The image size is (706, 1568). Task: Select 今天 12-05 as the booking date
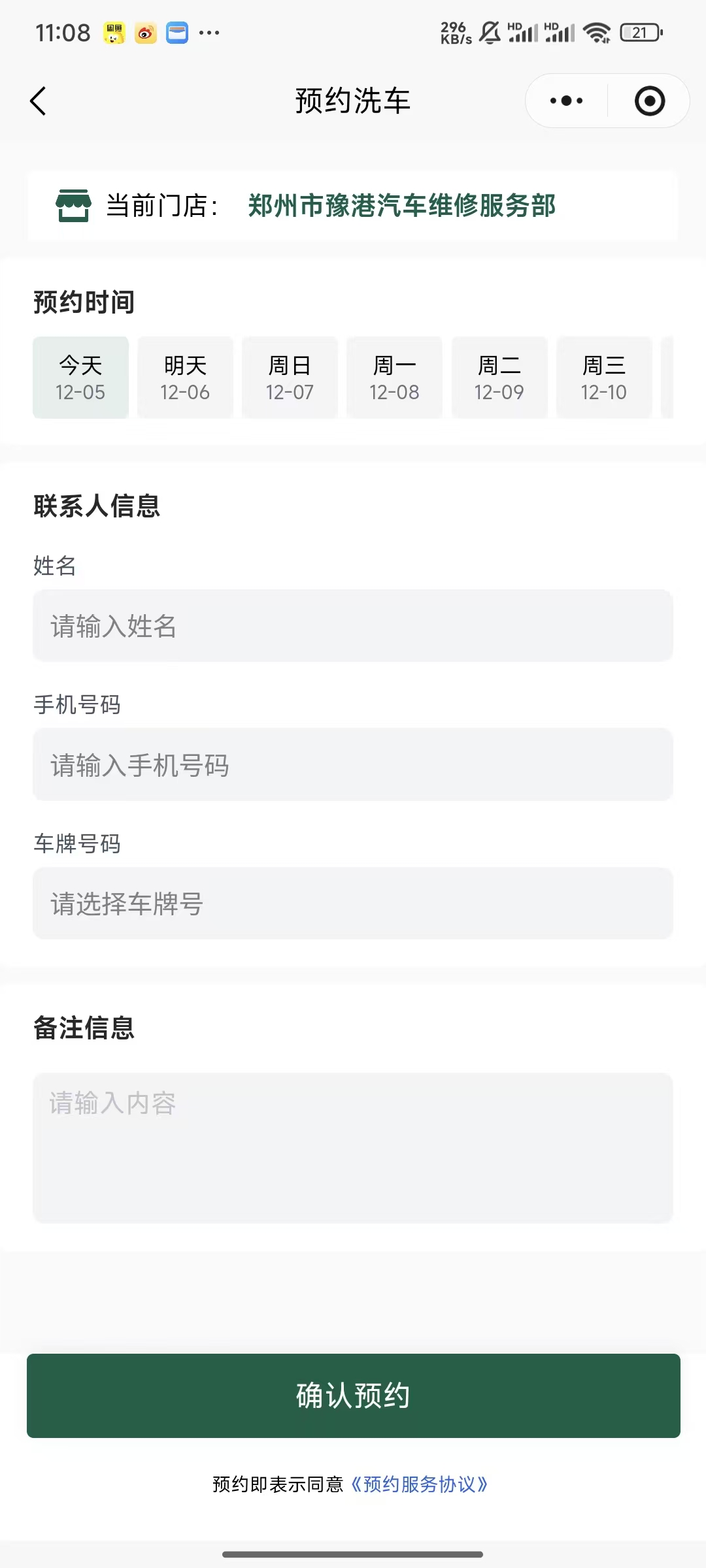80,378
